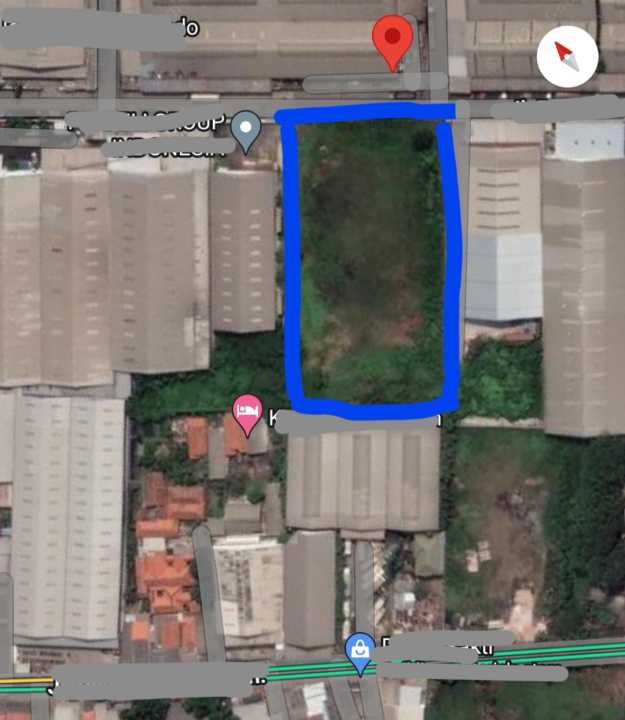Viewport: 625px width, 720px height.
Task: Open the blue shopping bag marker
Action: [360, 651]
